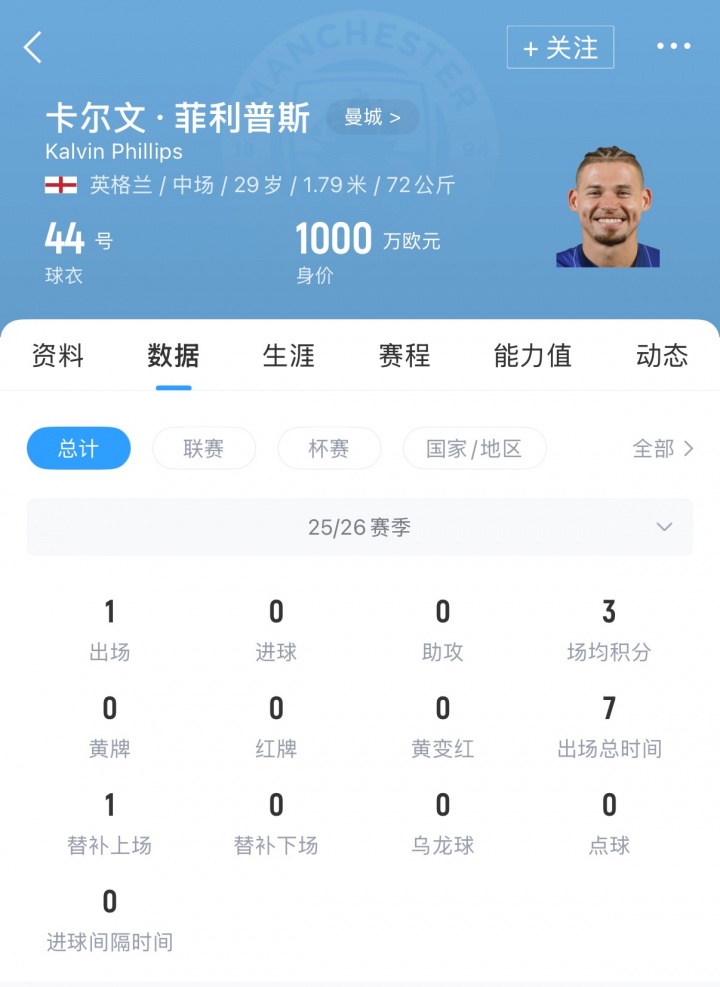This screenshot has height=987, width=720.
Task: Open the 曼城 team page
Action: (x=372, y=118)
